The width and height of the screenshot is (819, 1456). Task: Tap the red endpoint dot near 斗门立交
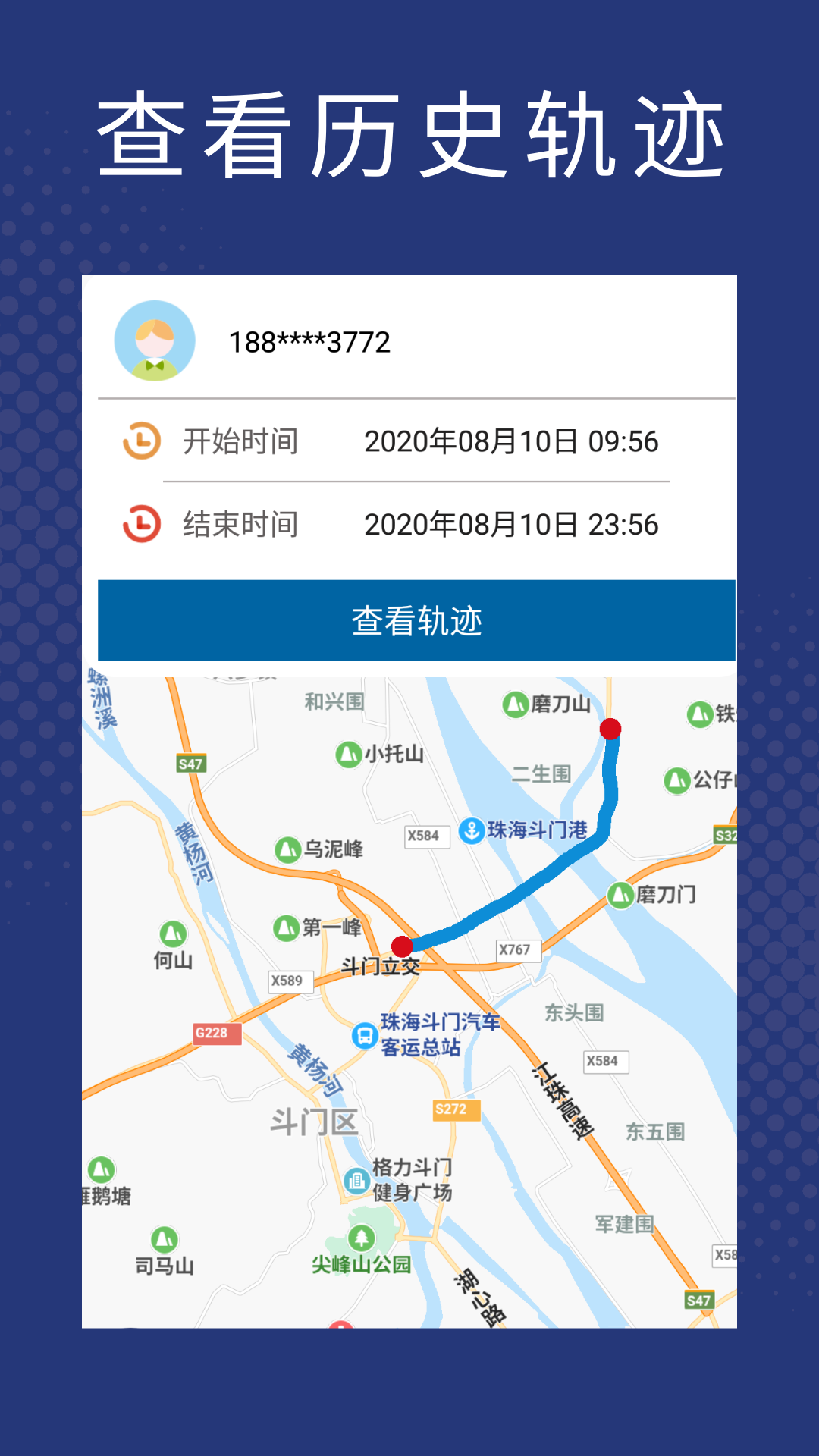(403, 946)
